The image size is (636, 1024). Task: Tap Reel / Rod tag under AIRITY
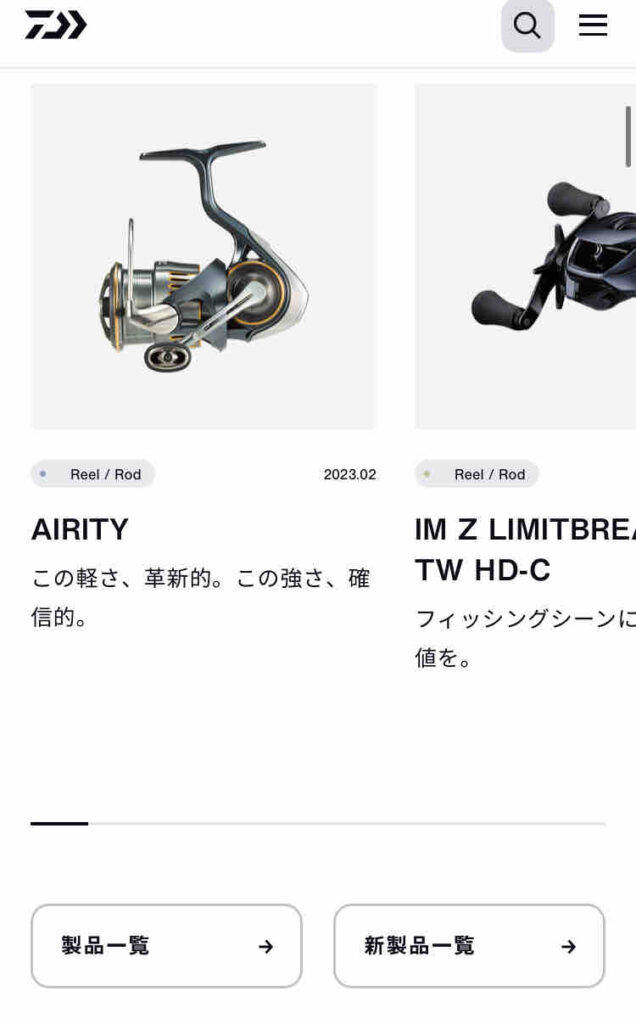pyautogui.click(x=93, y=474)
